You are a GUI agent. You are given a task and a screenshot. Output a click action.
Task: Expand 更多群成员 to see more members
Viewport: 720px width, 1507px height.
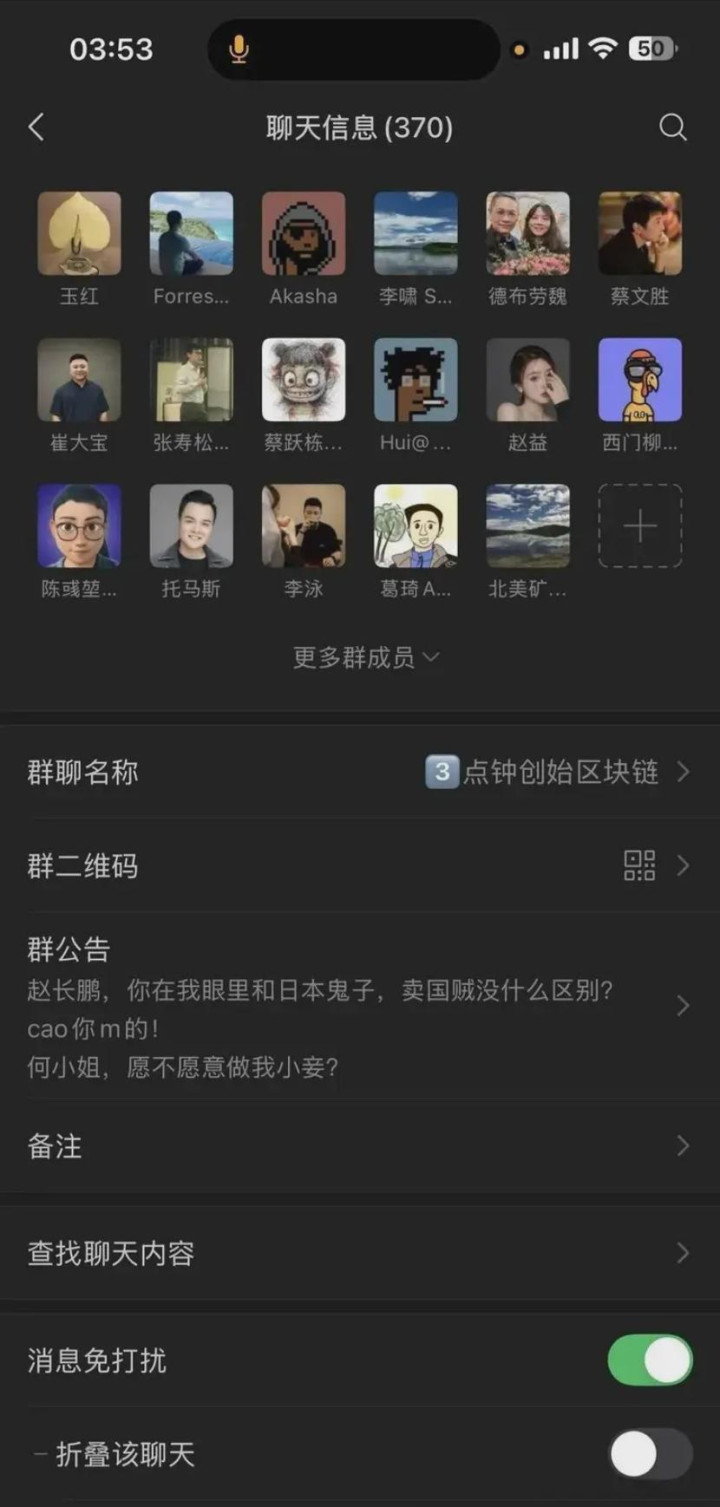coord(365,657)
